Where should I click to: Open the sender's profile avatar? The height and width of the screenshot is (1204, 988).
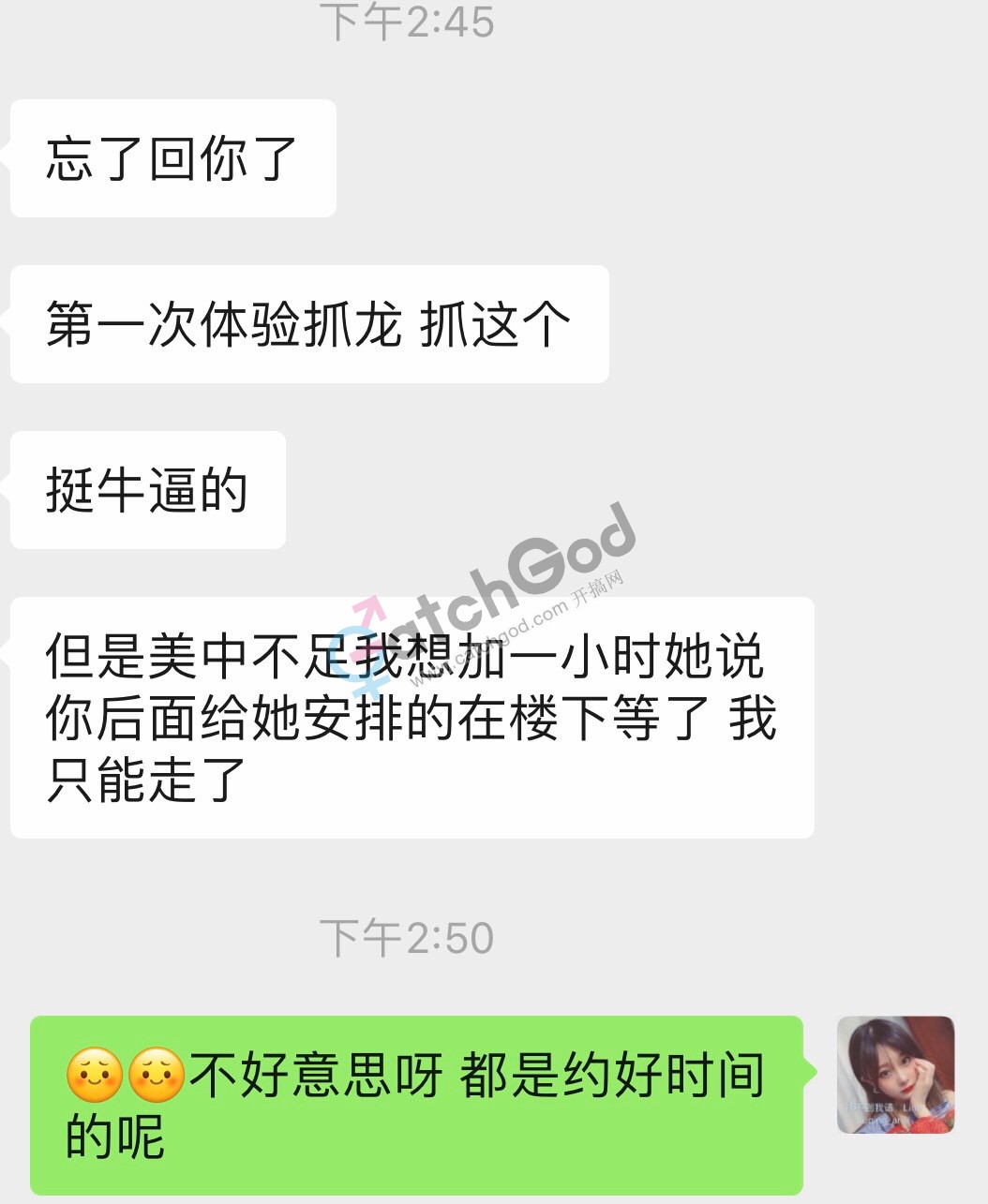click(x=895, y=1075)
